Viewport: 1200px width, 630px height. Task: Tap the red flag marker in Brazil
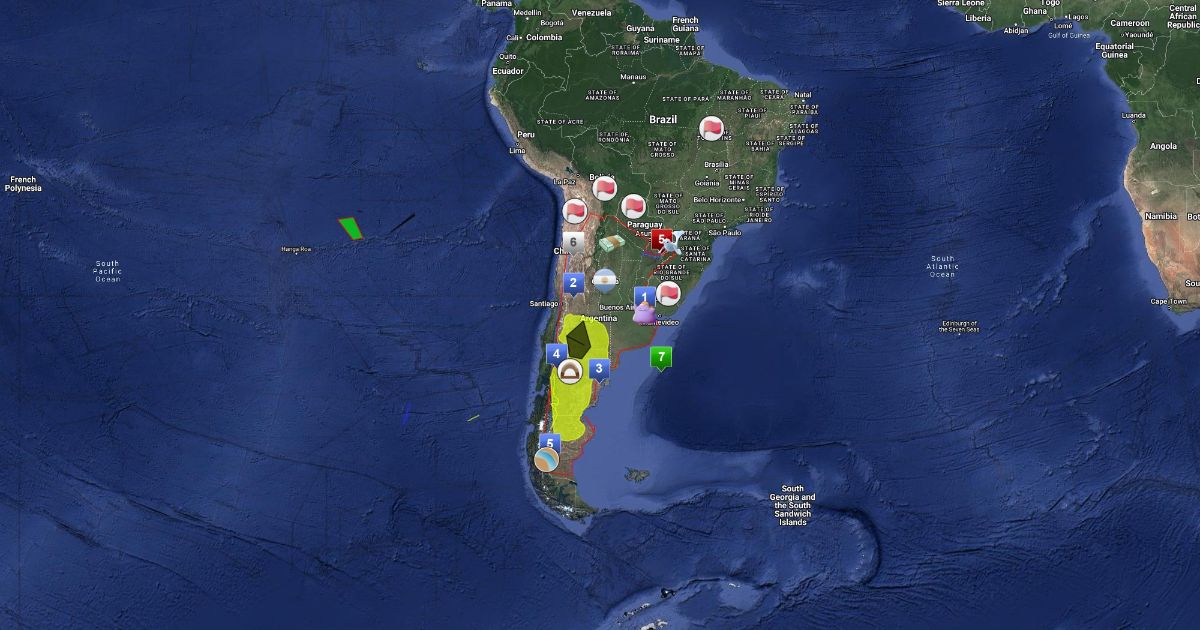[711, 128]
